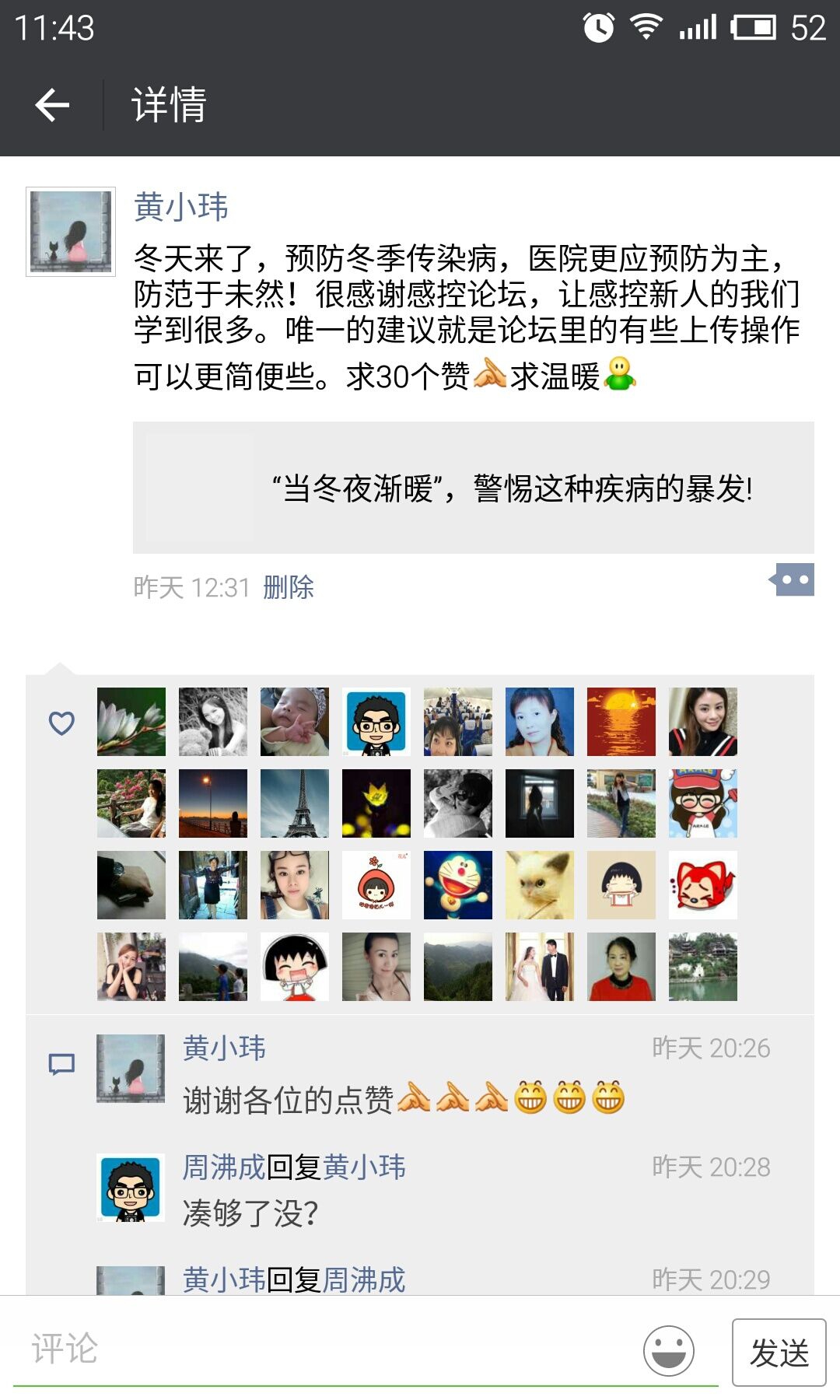Send the comment with 发送

click(779, 1353)
